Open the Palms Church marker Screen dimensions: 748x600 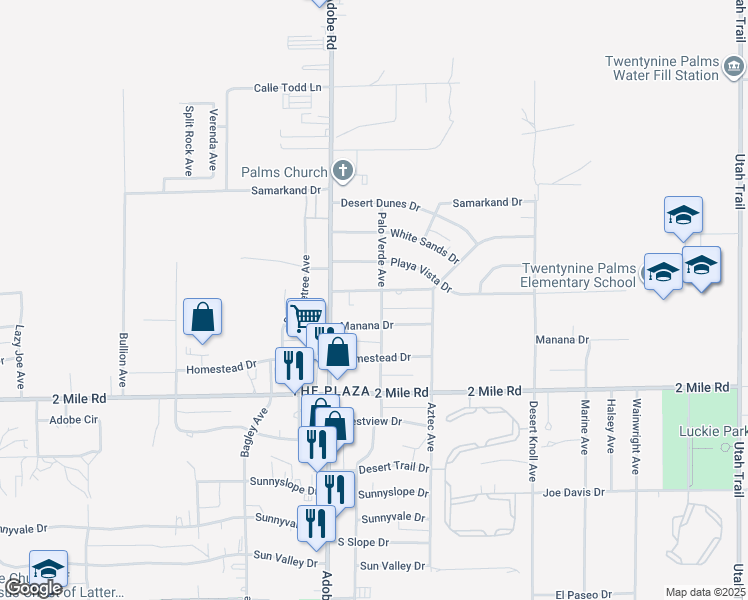342,171
